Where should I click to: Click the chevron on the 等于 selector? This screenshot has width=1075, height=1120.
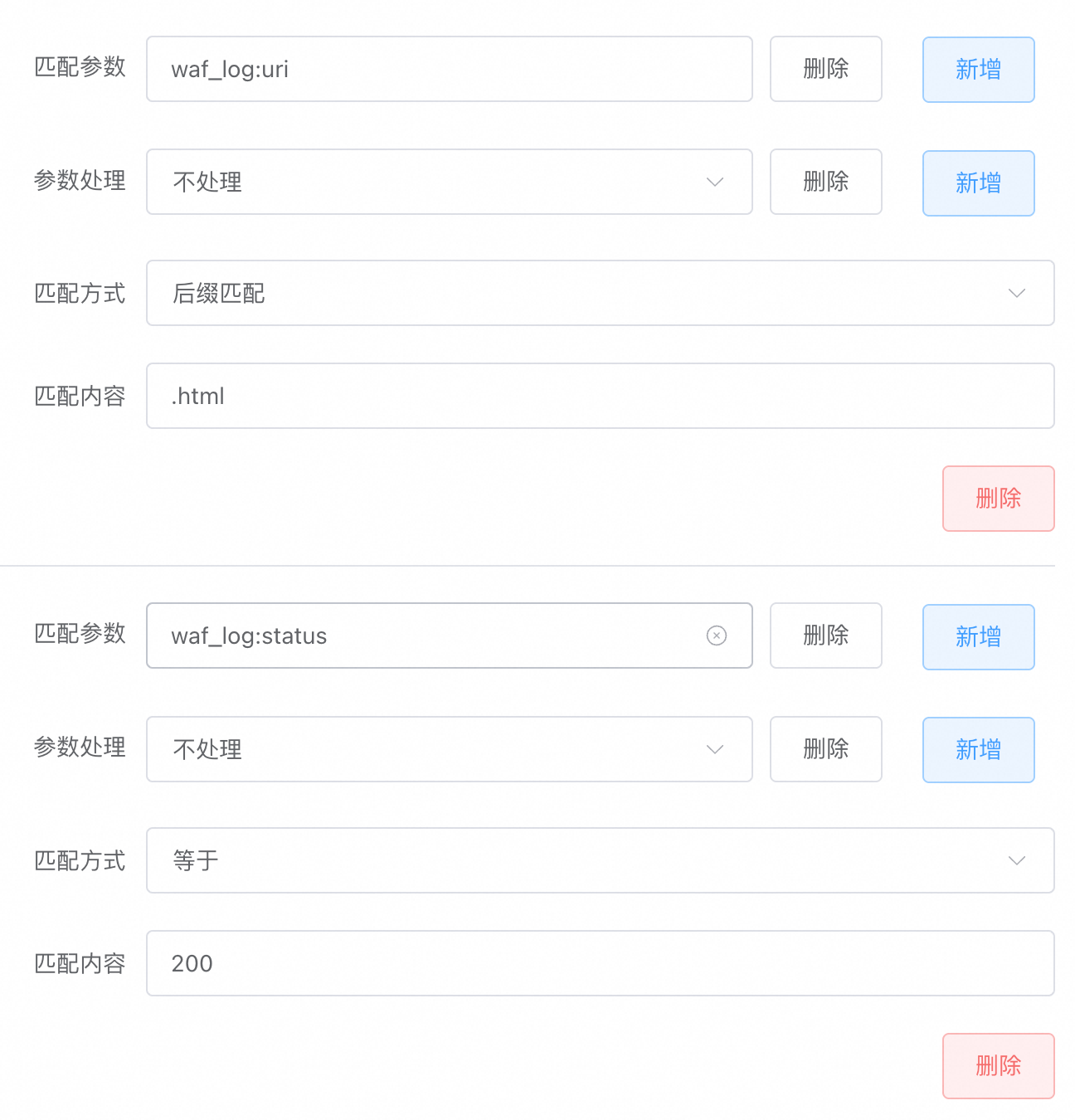tap(1018, 860)
